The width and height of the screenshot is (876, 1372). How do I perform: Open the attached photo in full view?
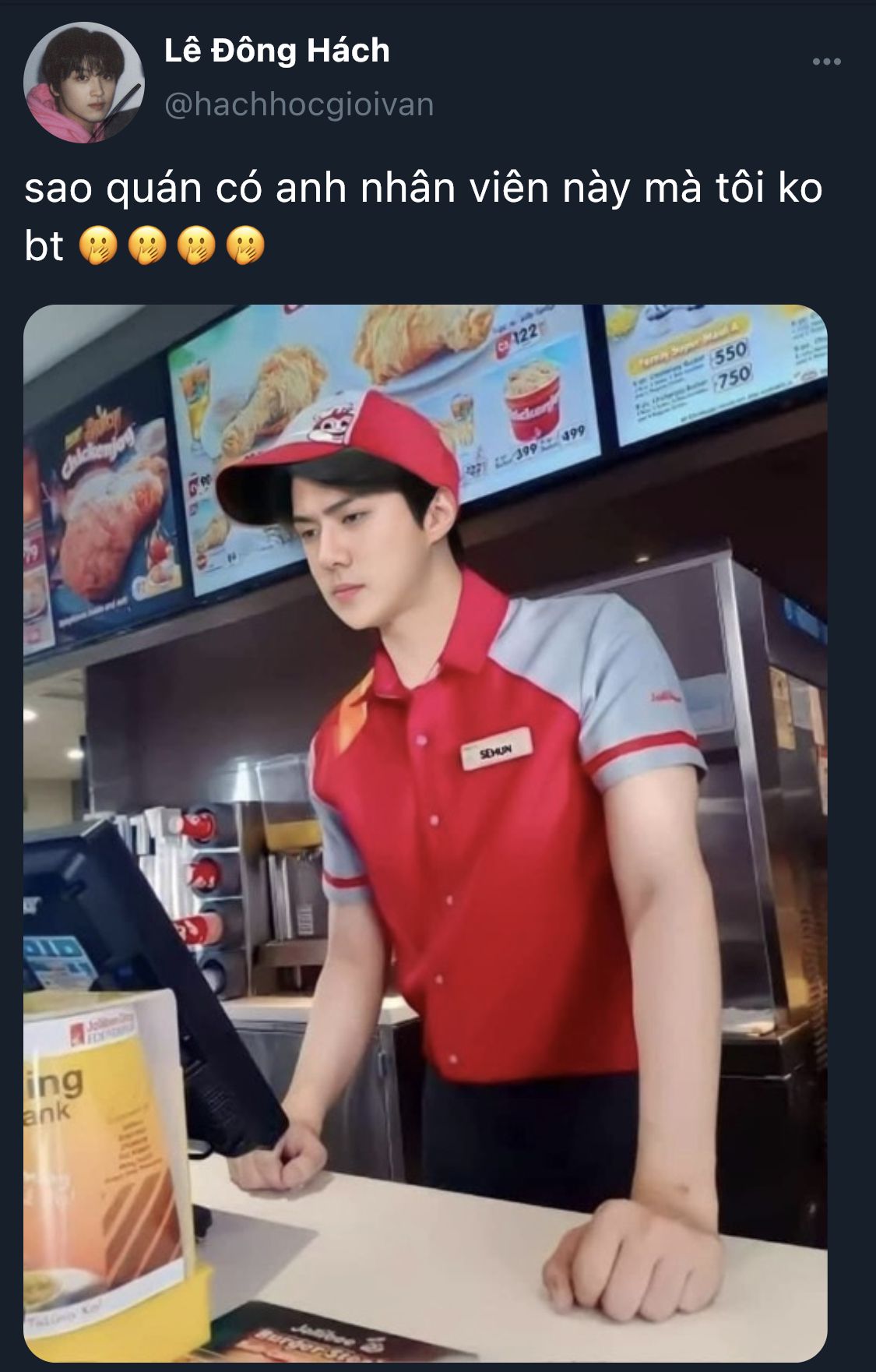425,832
